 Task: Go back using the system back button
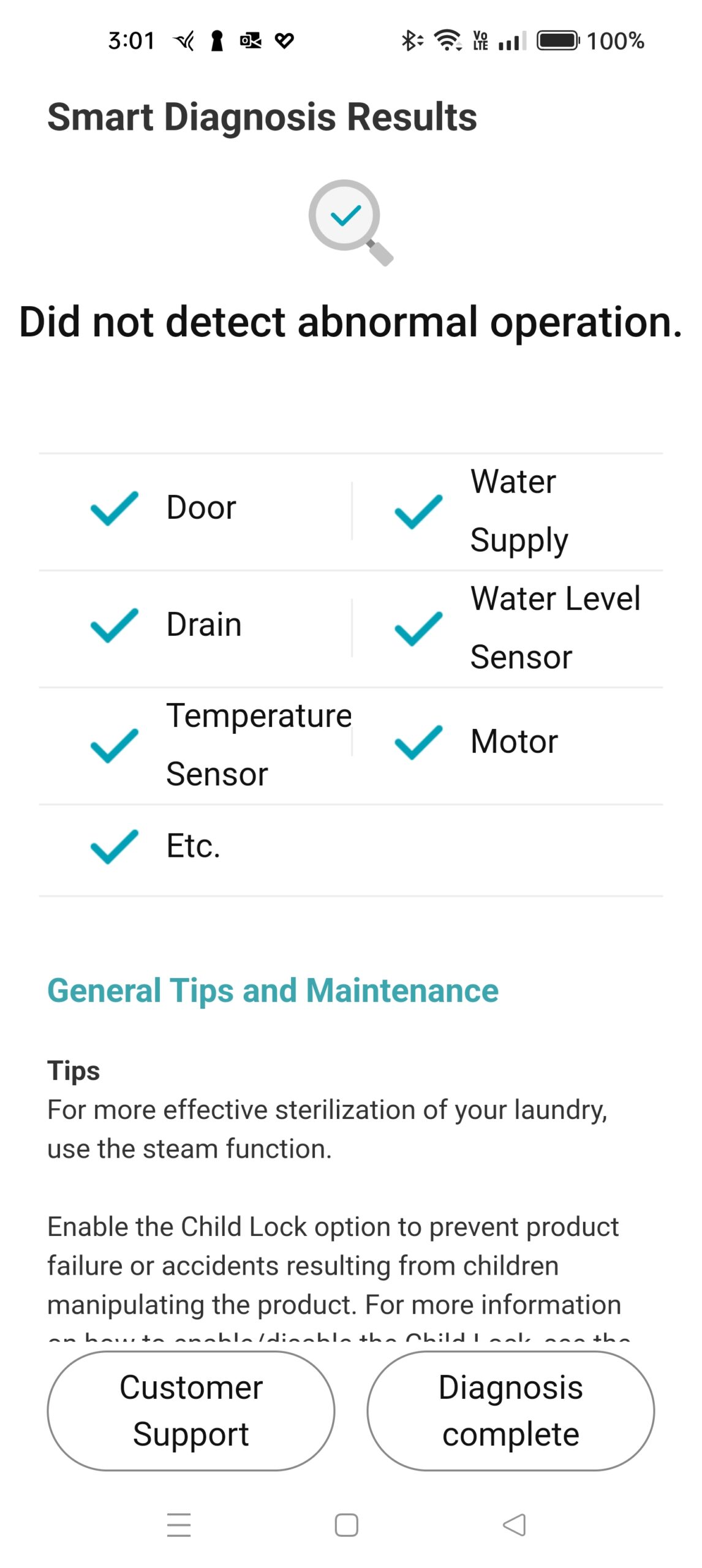point(514,1525)
